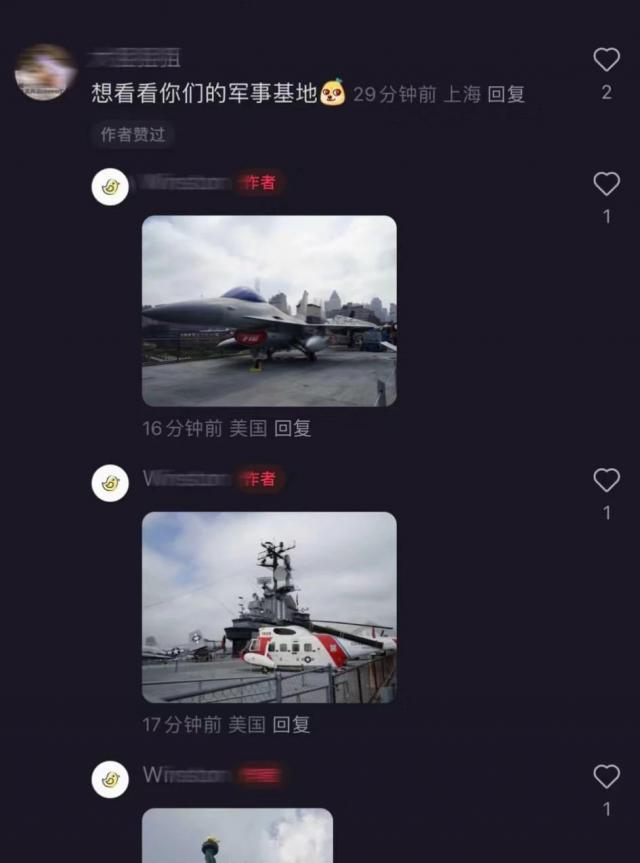
Task: Open author avatar beside the fighter jet reply
Action: tap(110, 187)
